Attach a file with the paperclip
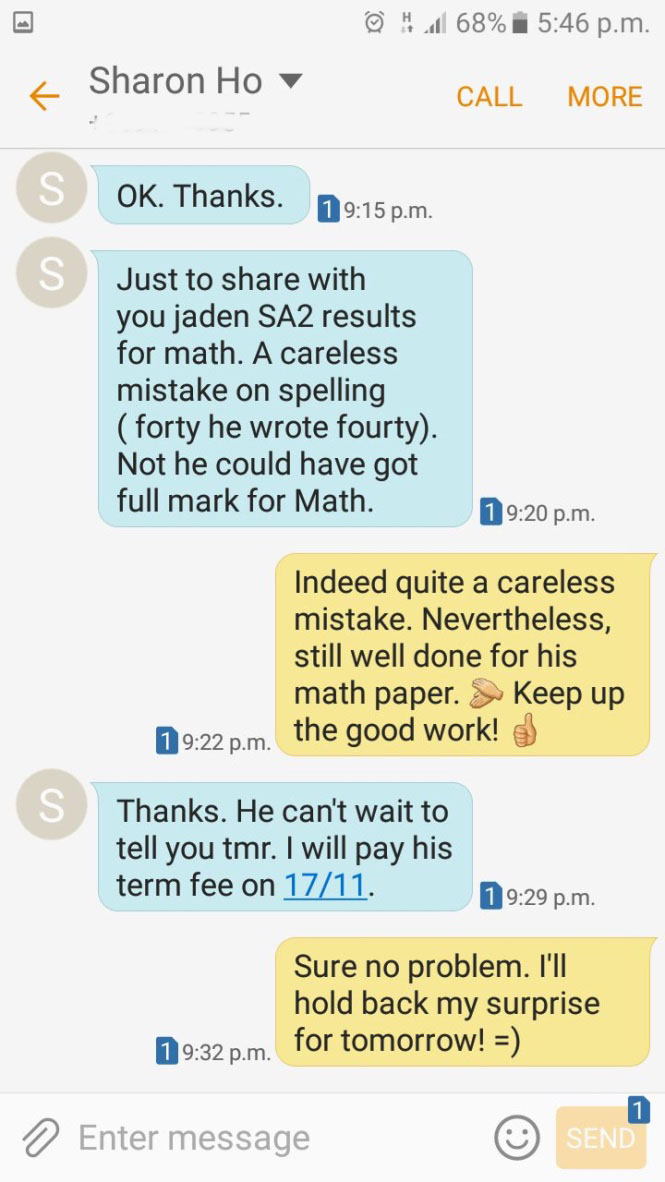This screenshot has width=665, height=1182. click(x=41, y=1137)
